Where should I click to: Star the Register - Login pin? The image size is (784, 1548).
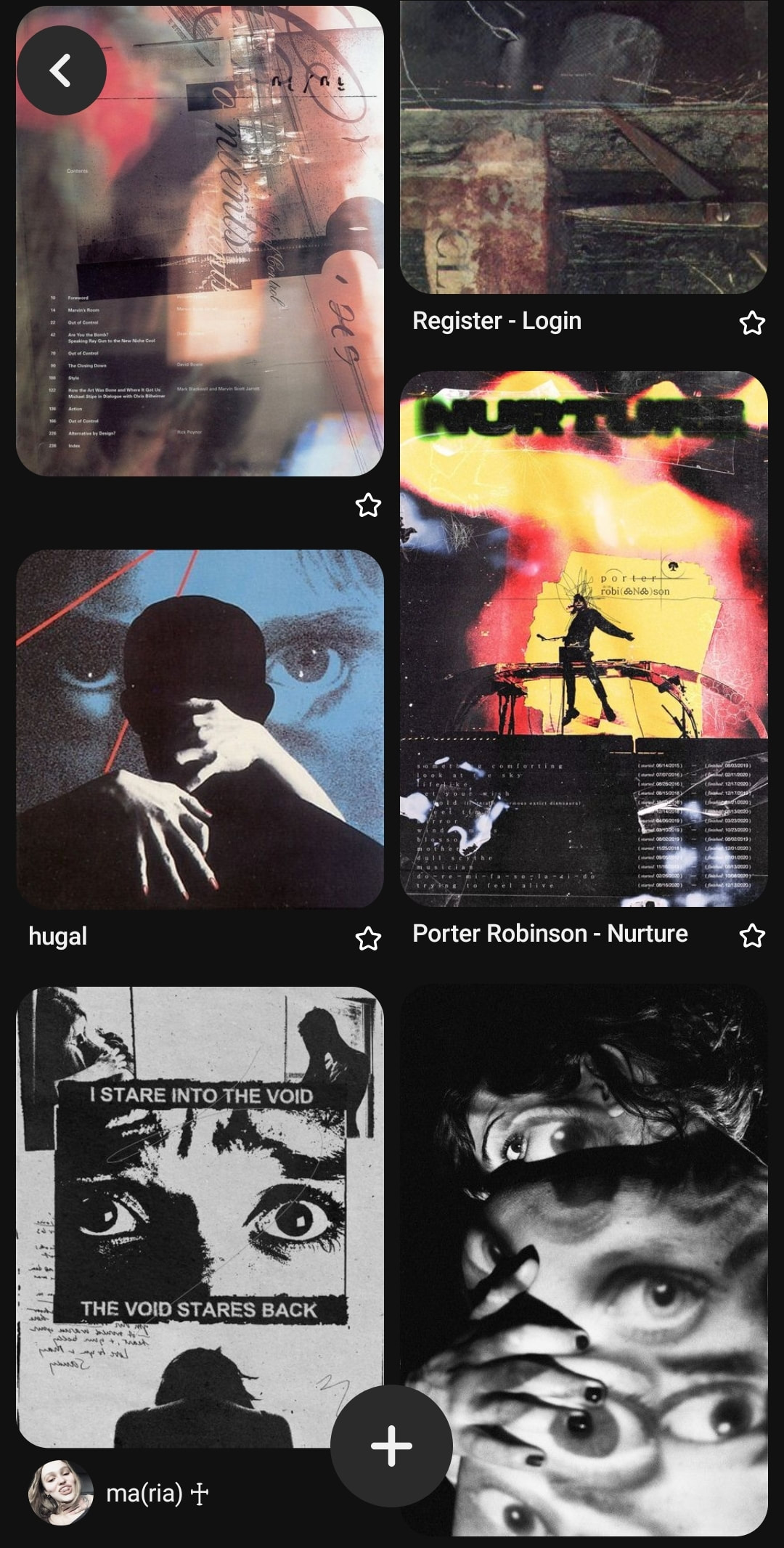[x=752, y=322]
